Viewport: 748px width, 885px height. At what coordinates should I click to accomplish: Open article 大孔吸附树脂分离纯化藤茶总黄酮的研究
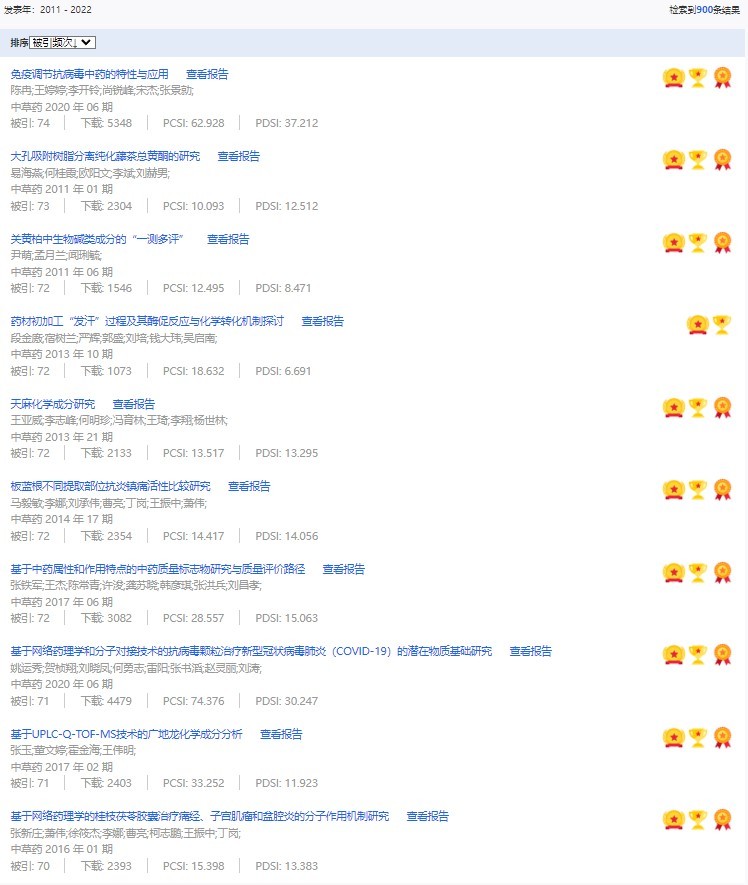click(x=105, y=156)
